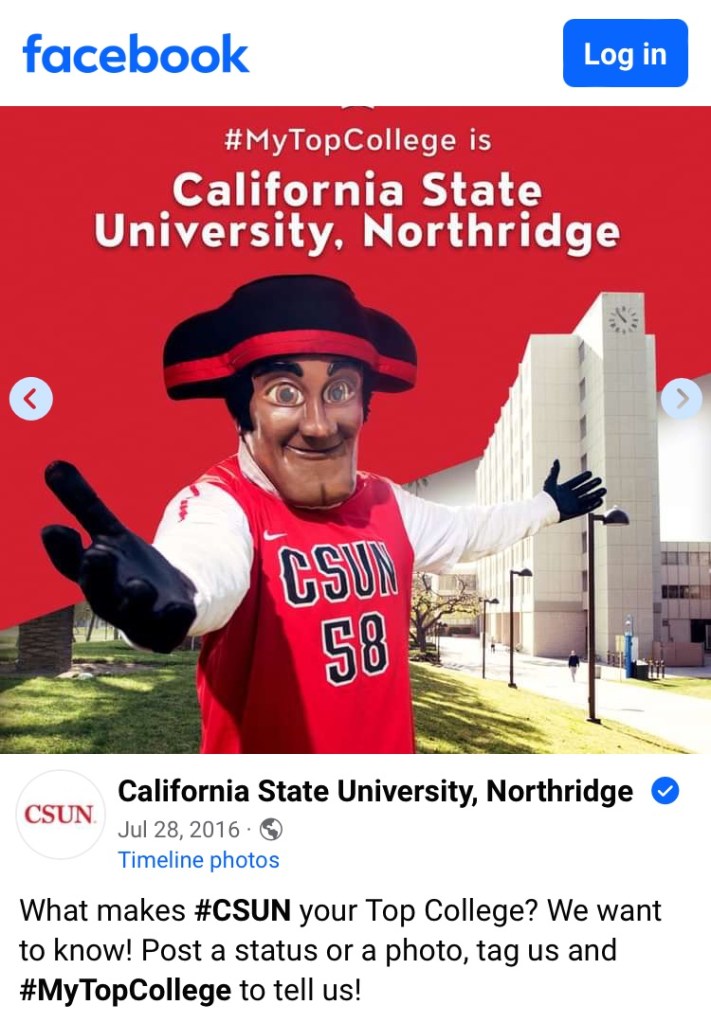Open the #CSUN hashtag
This screenshot has height=1023, width=711.
243,911
